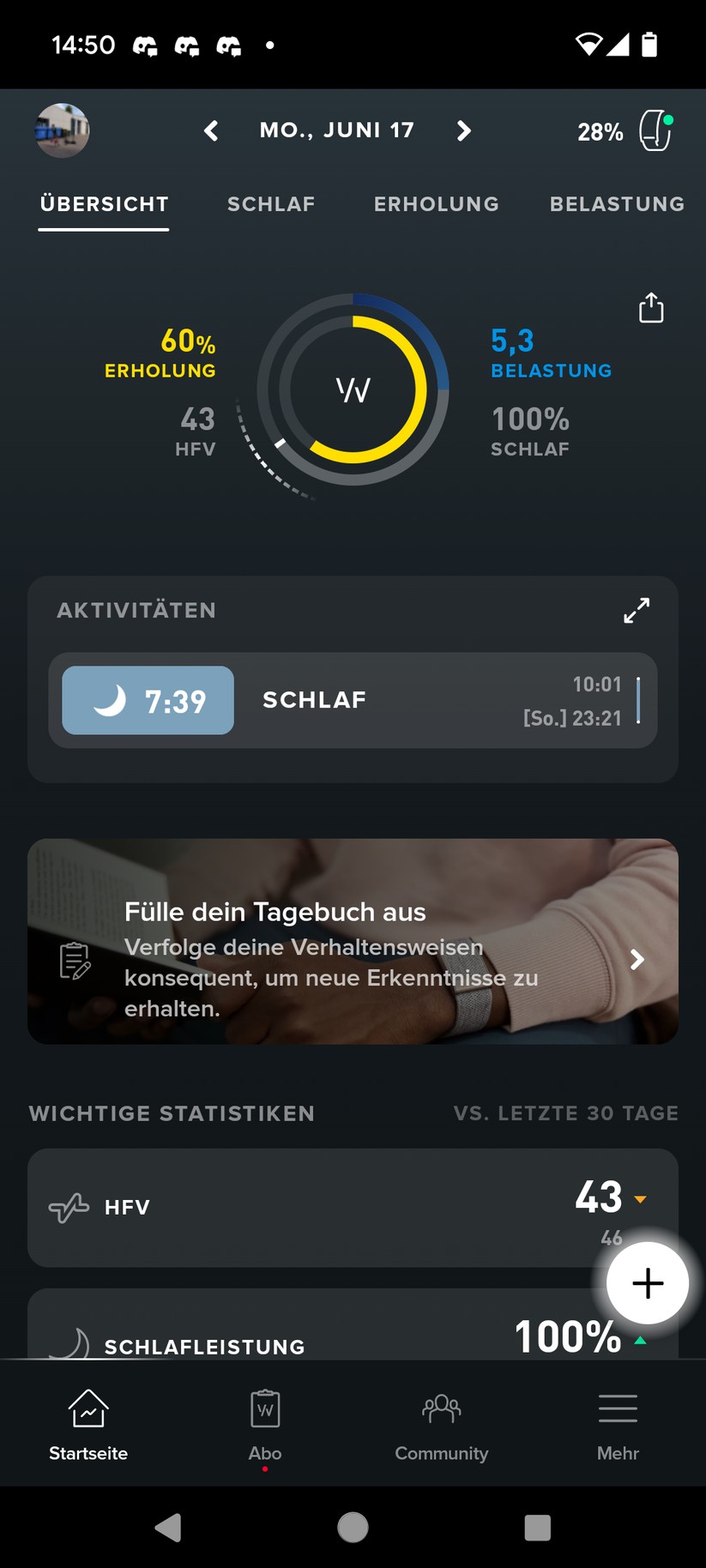Image resolution: width=706 pixels, height=1568 pixels.
Task: Select the Belastung tab
Action: 617,204
